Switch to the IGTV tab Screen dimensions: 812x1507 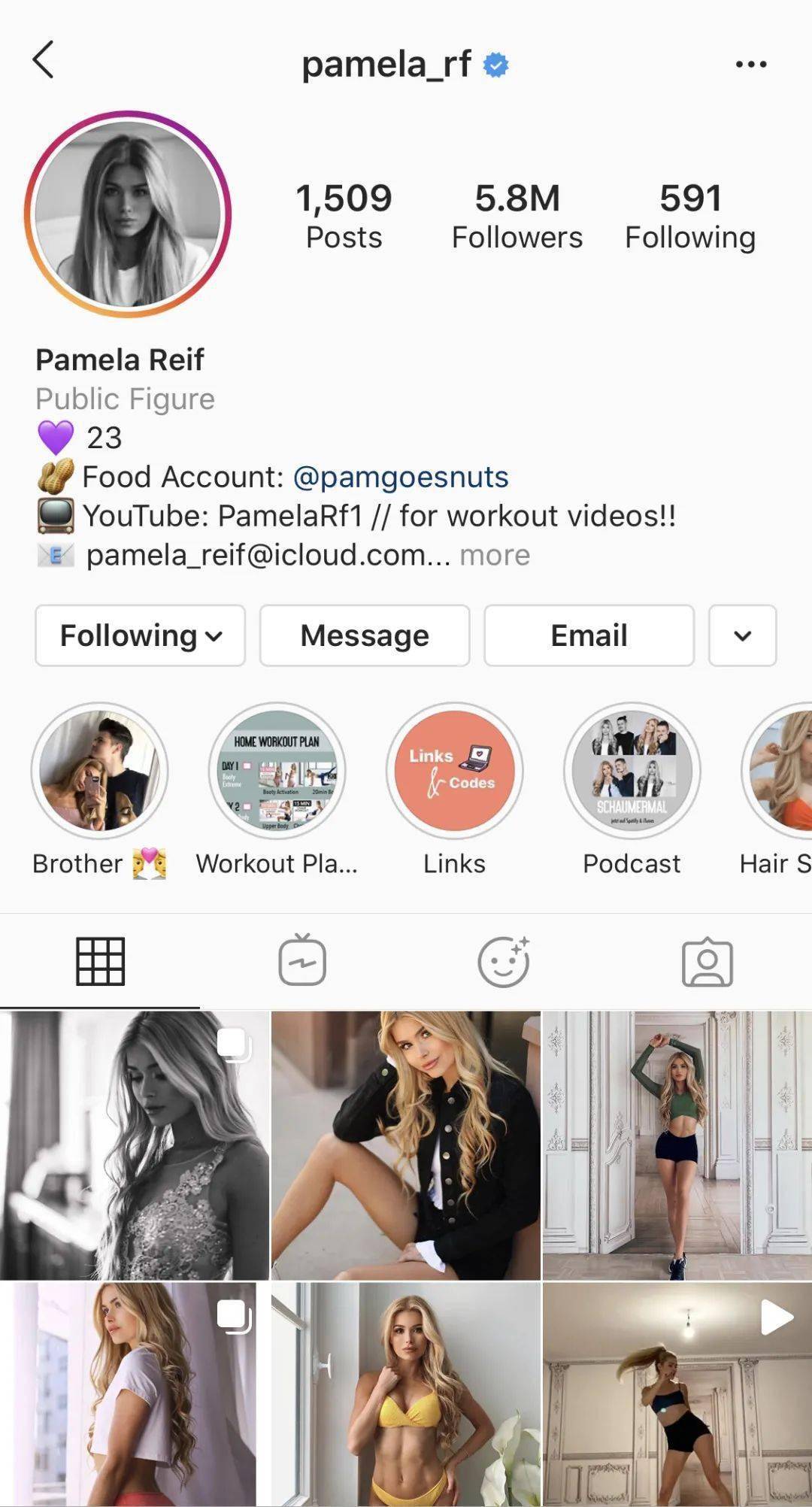click(x=302, y=960)
